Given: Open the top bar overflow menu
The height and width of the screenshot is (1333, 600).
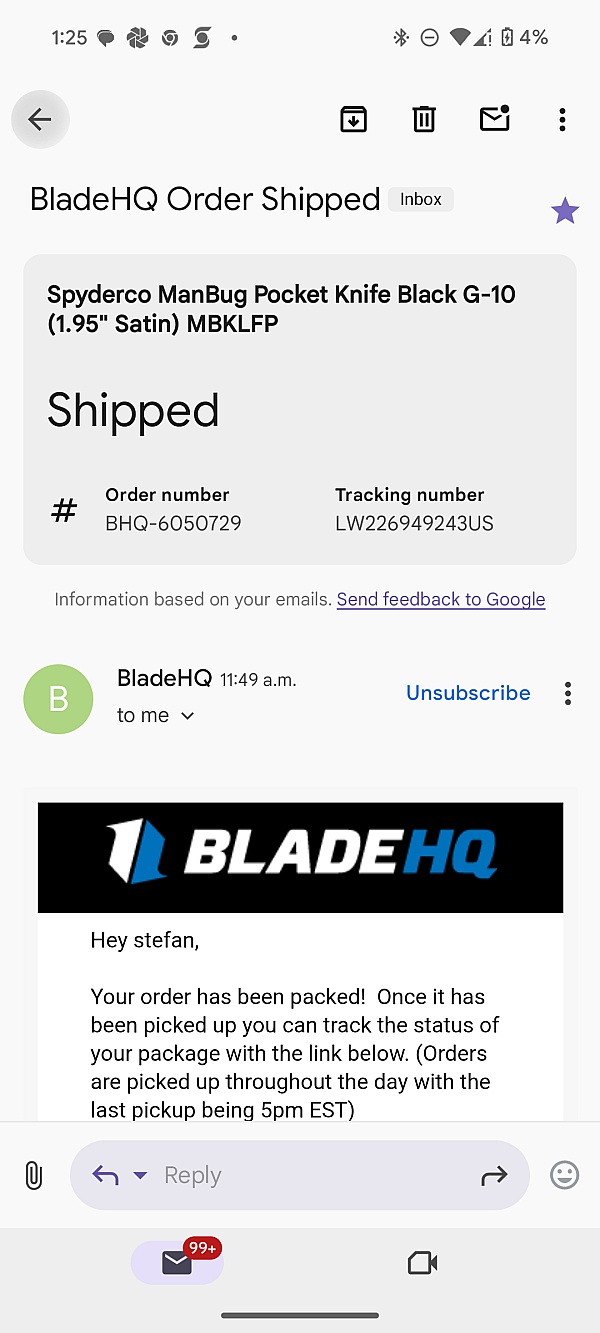Looking at the screenshot, I should (562, 120).
